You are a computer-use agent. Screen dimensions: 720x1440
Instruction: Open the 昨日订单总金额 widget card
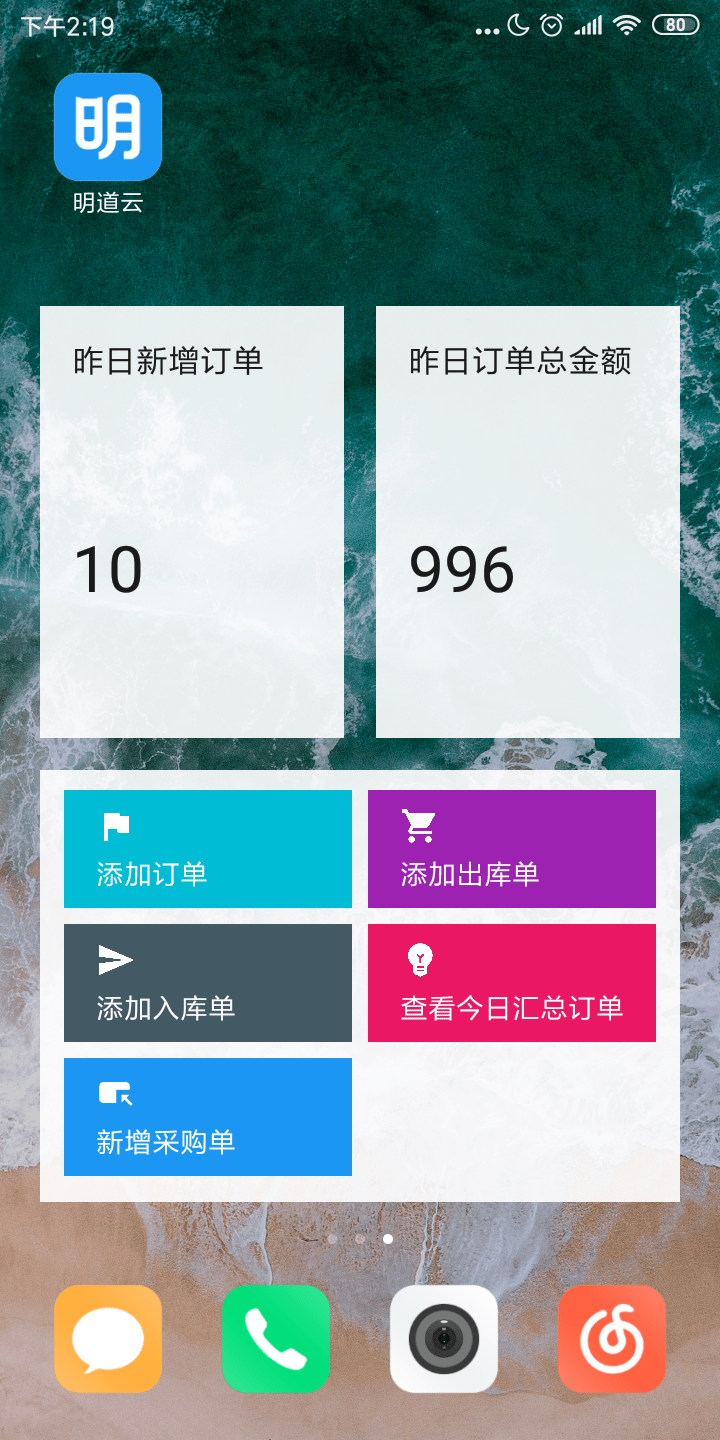(x=528, y=522)
